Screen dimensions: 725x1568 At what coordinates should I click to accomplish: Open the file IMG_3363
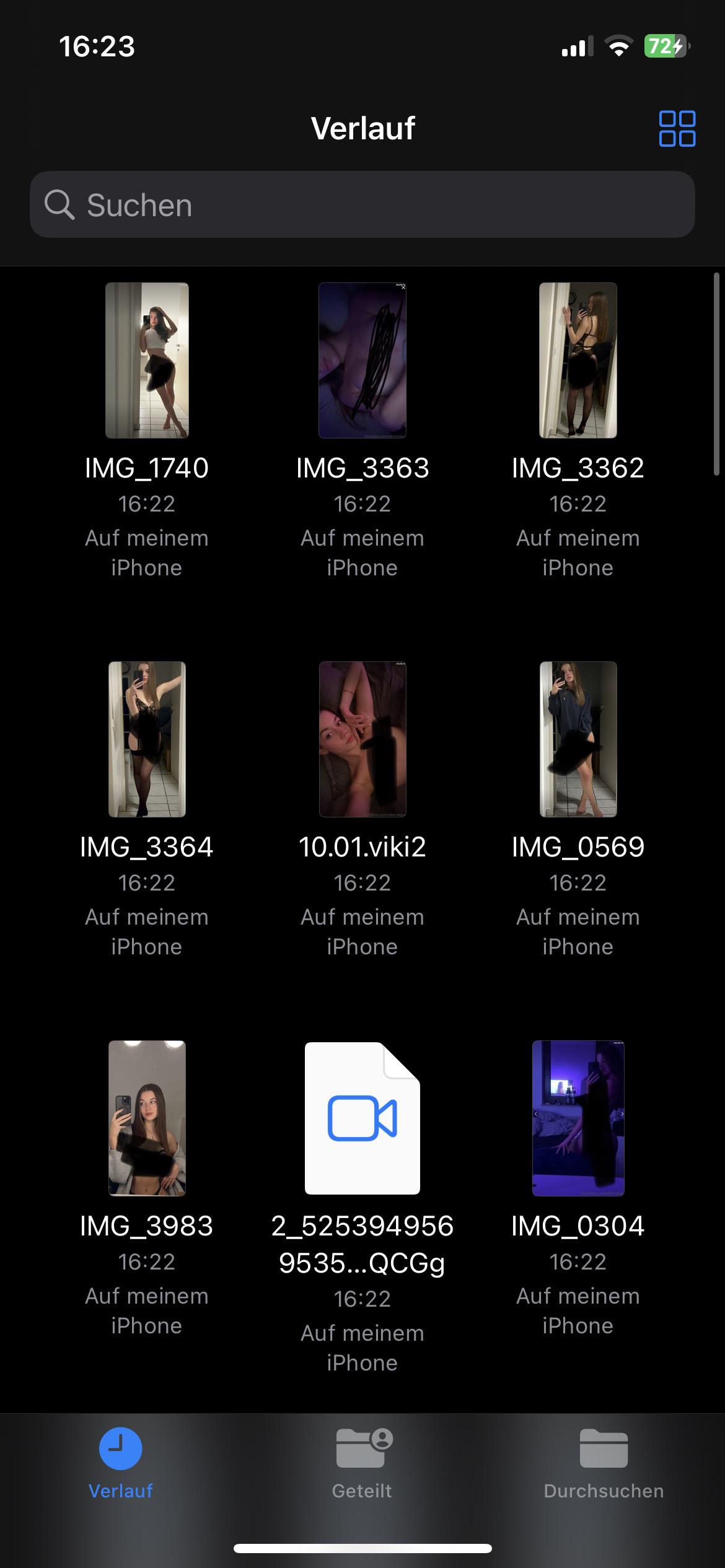(362, 360)
